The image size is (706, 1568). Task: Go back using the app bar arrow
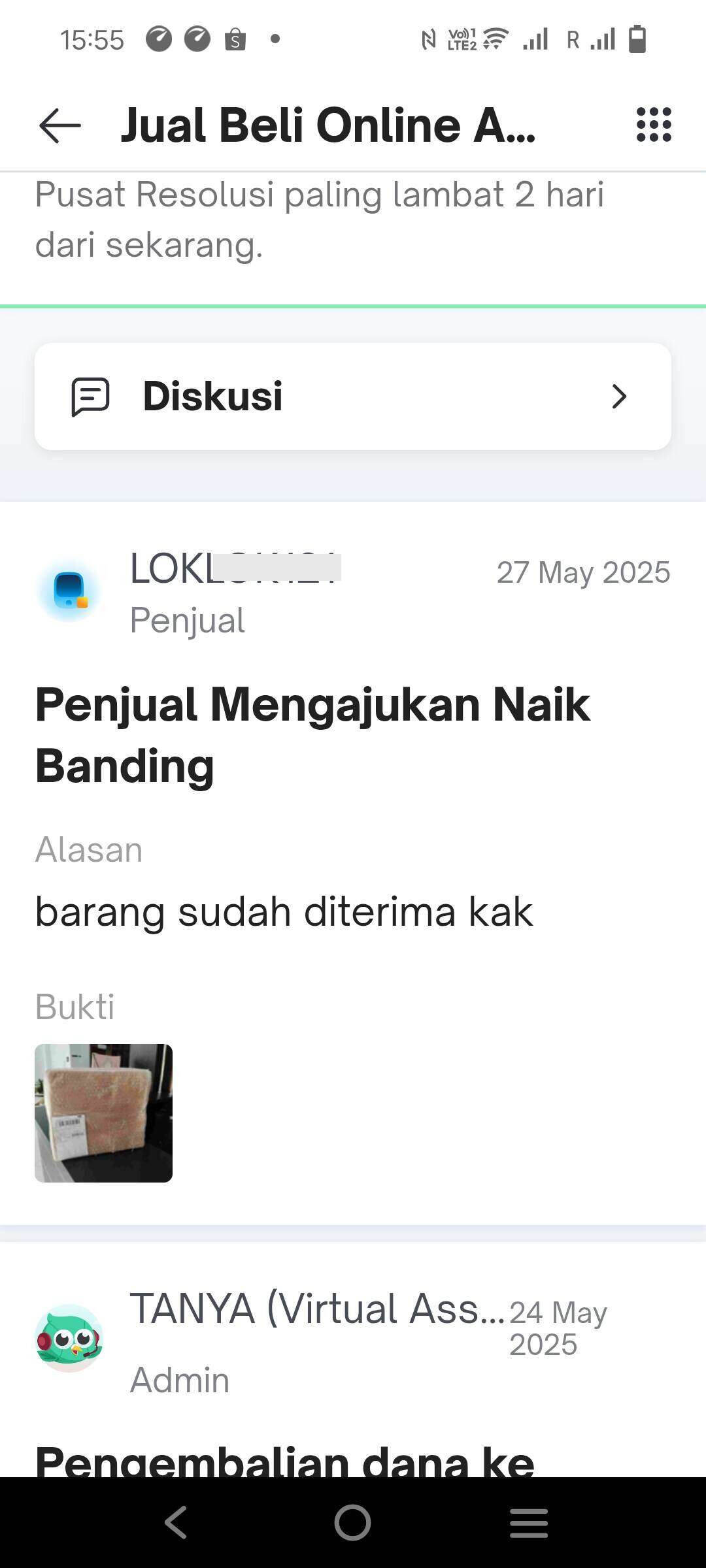(60, 125)
